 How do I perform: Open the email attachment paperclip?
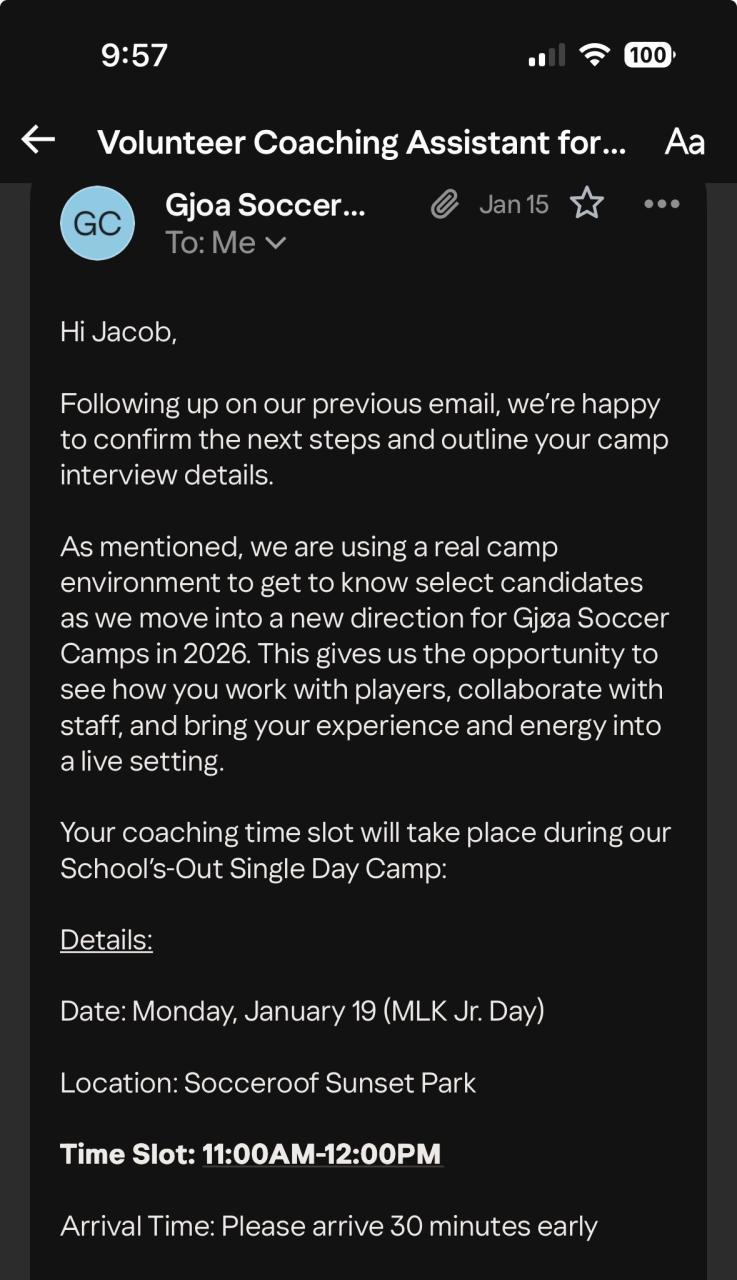[444, 205]
